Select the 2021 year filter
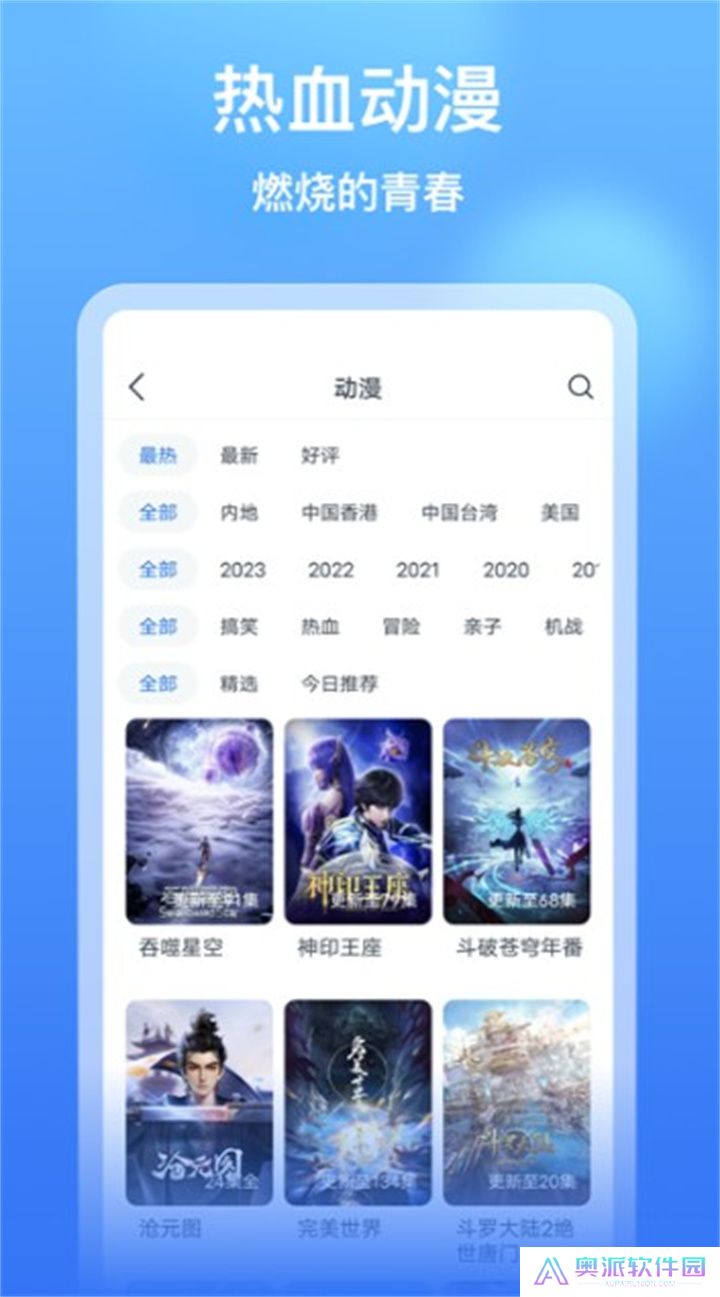 point(418,569)
